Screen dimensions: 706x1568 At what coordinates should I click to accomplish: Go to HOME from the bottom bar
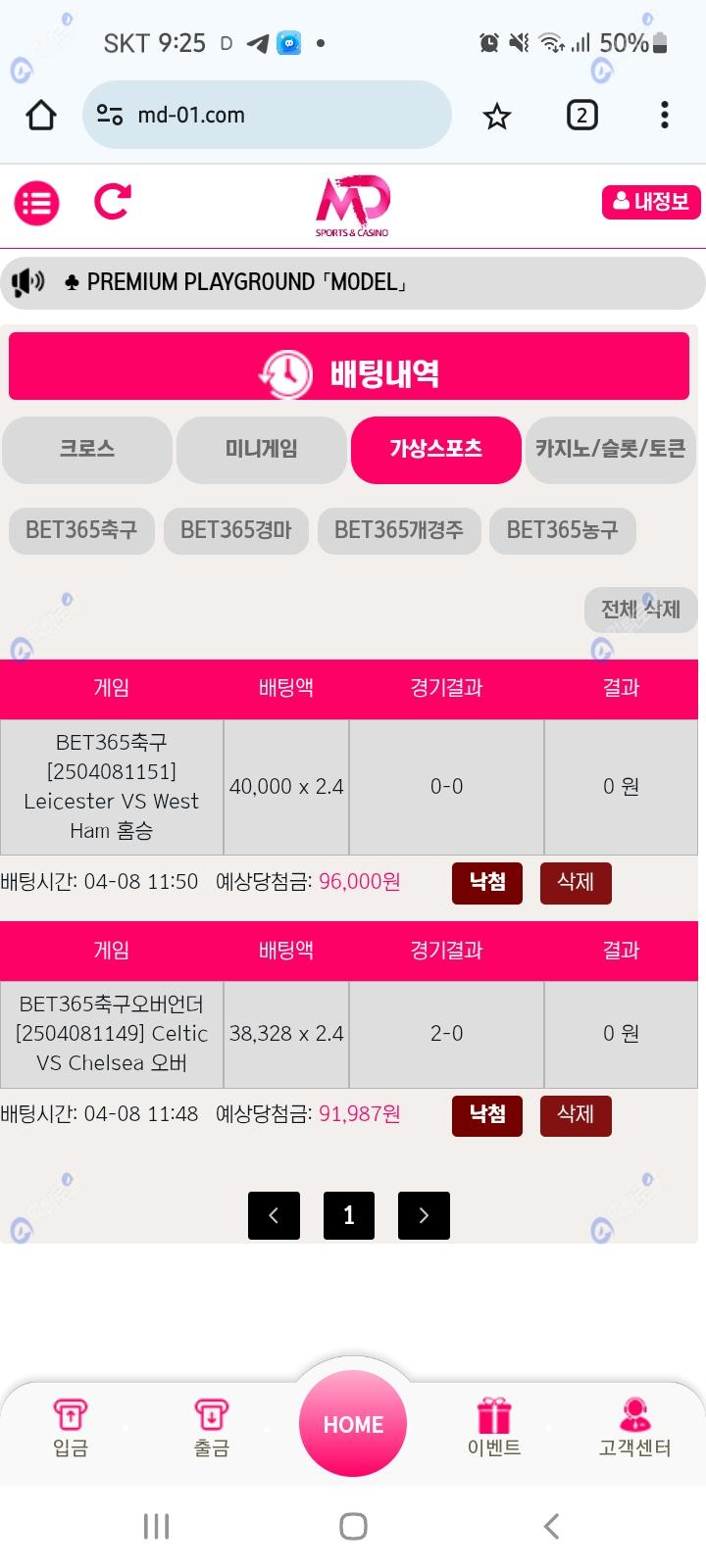pos(353,1424)
